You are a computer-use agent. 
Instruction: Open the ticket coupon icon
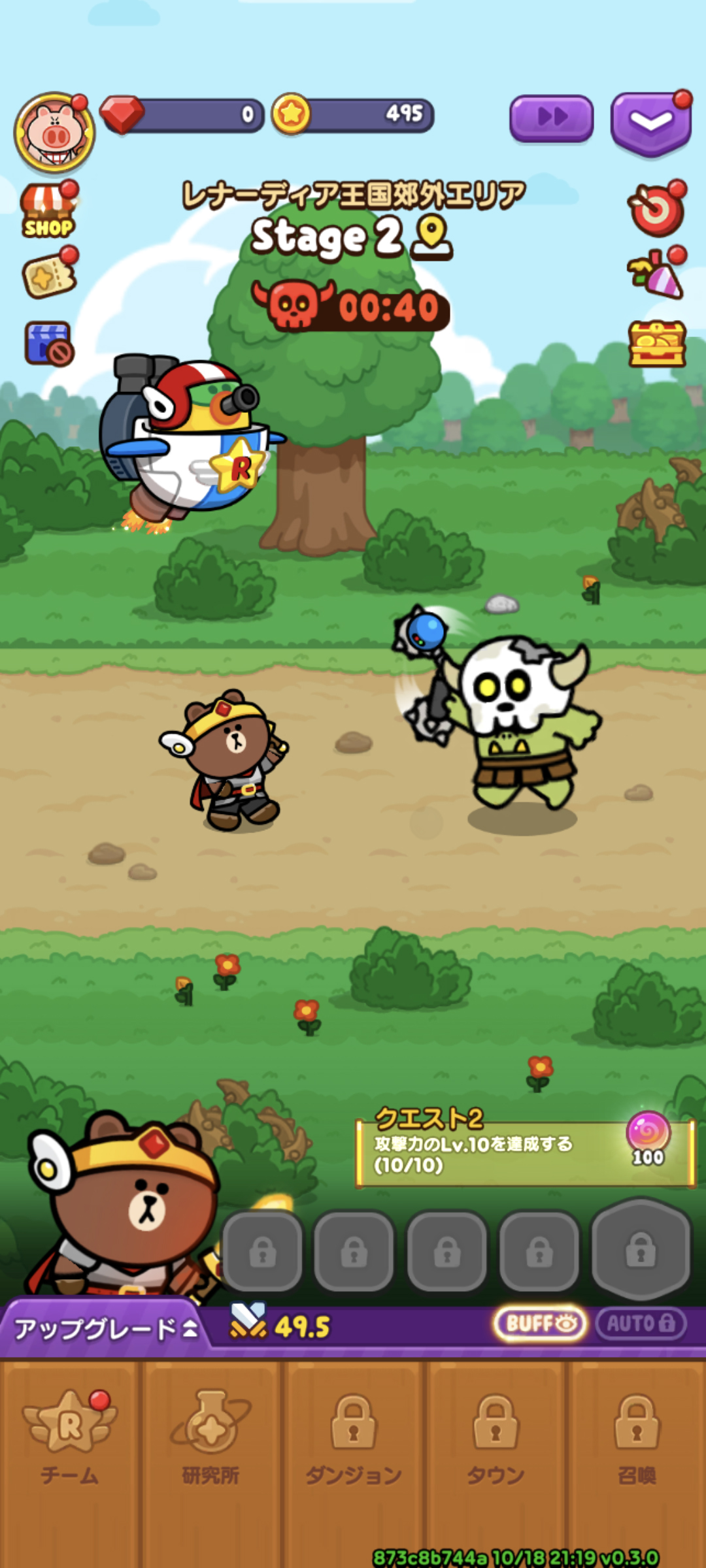[x=50, y=276]
